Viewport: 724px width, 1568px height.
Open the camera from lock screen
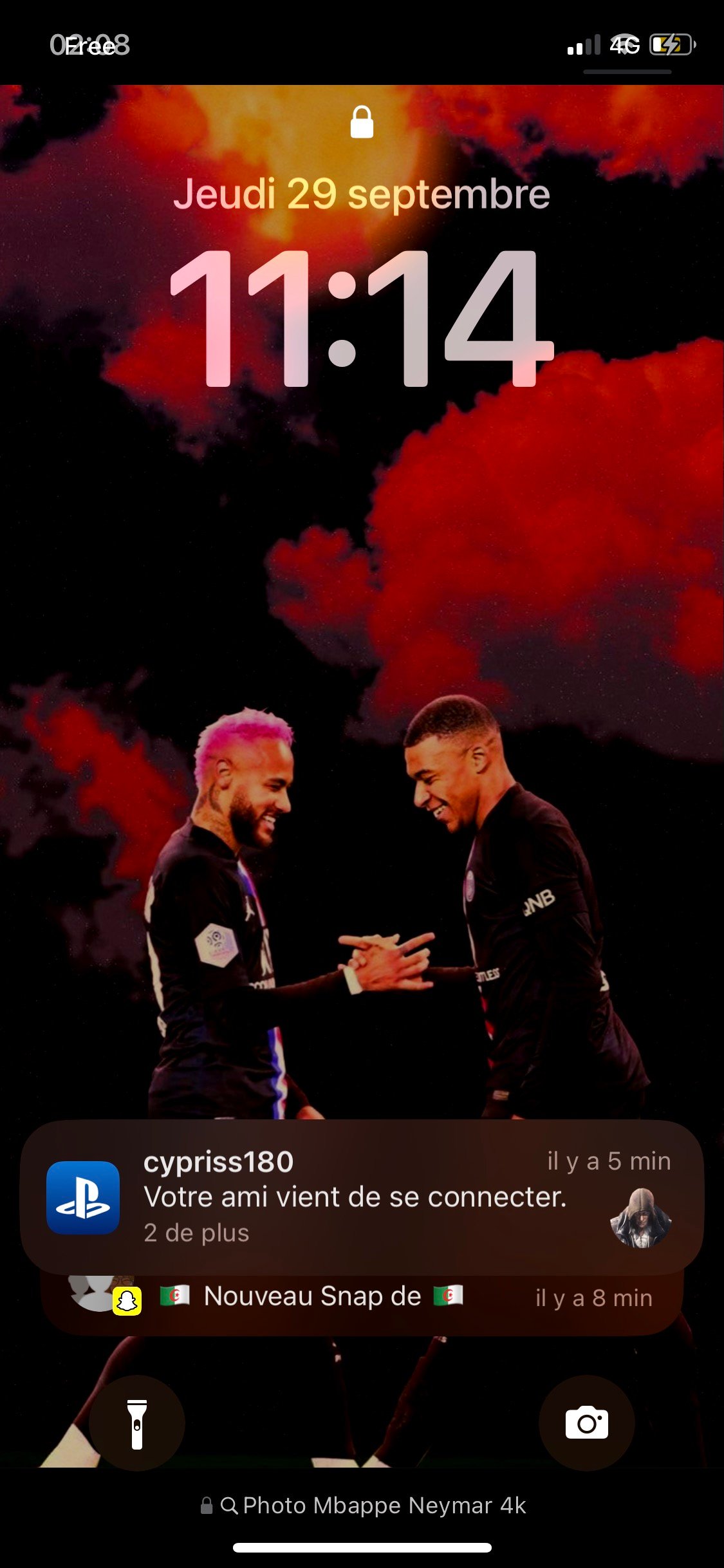586,1423
